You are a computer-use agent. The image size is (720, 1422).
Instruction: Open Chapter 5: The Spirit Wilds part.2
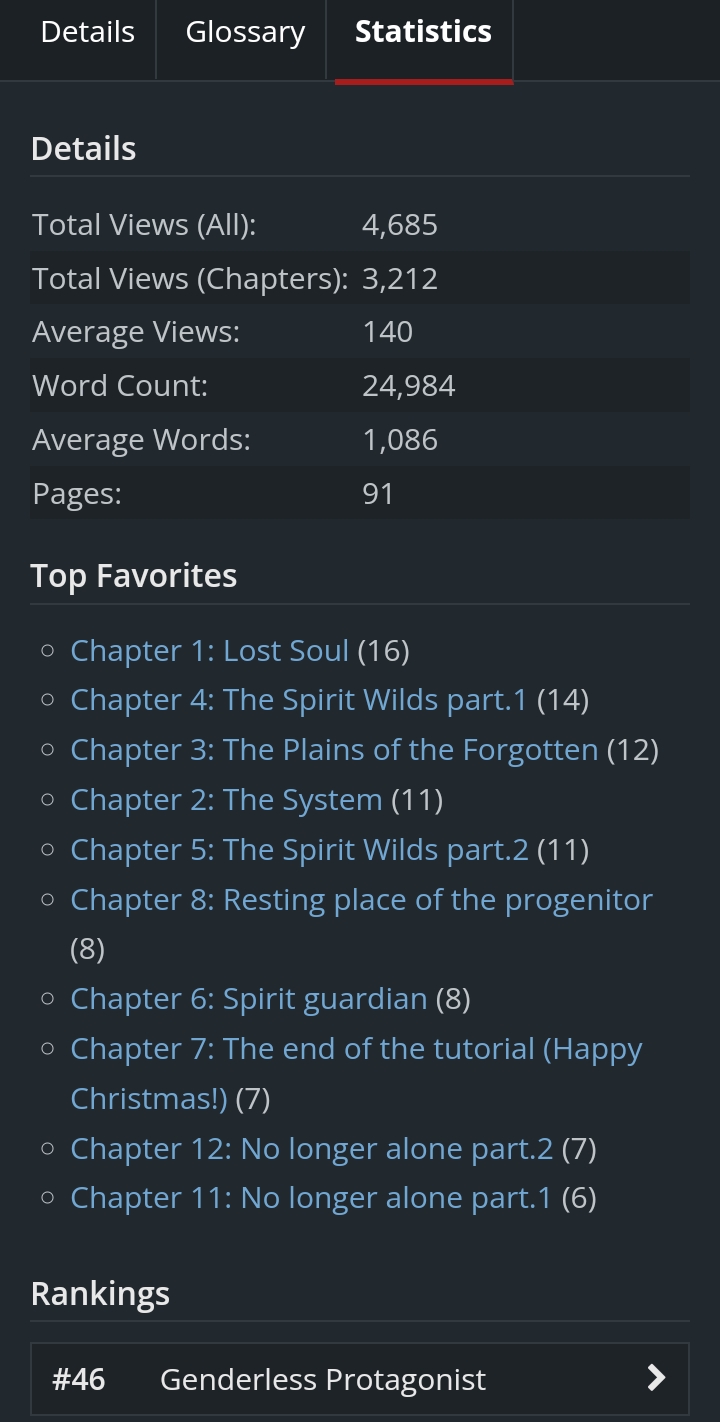(299, 850)
